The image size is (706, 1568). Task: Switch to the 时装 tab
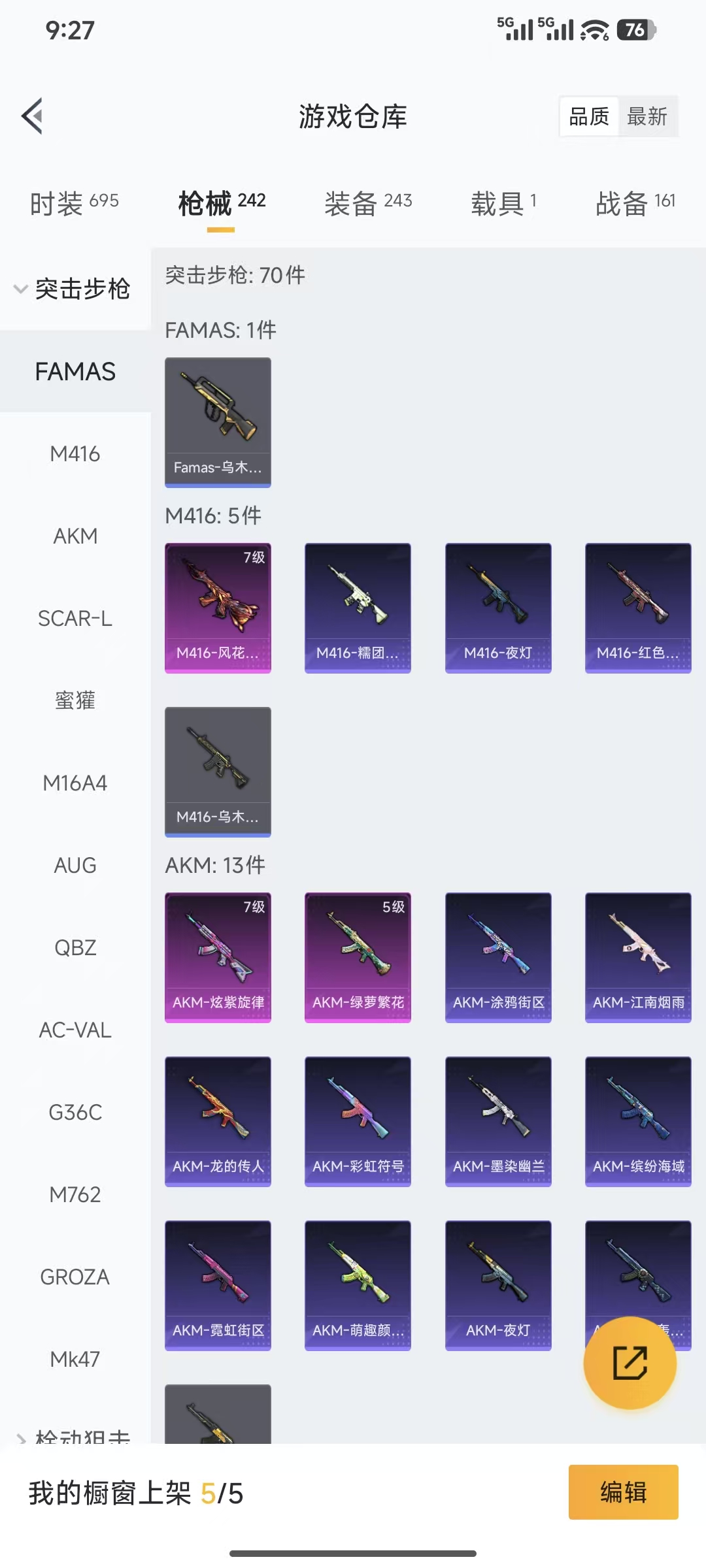pyautogui.click(x=75, y=203)
